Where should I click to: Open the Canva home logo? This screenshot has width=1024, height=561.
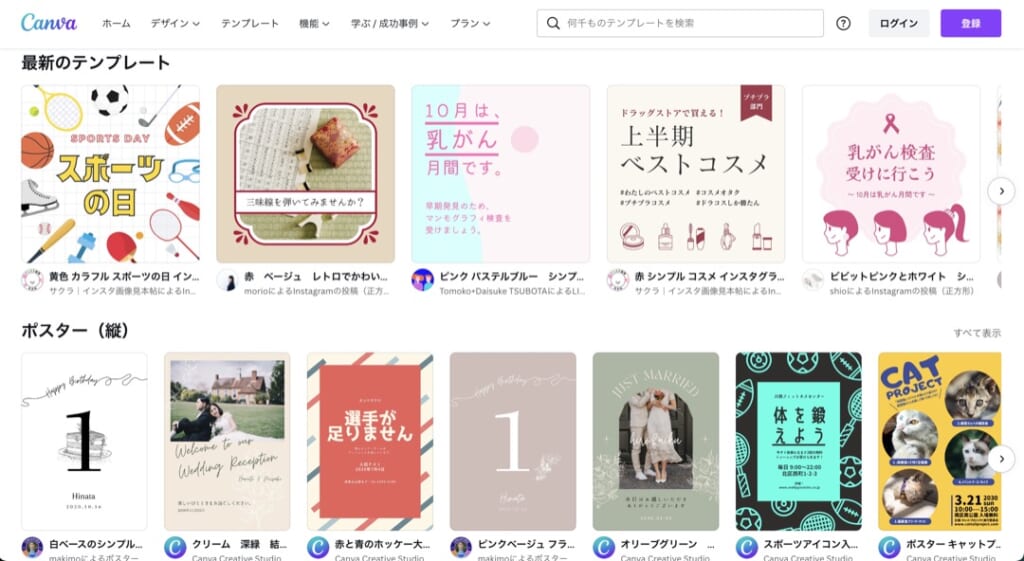point(49,23)
